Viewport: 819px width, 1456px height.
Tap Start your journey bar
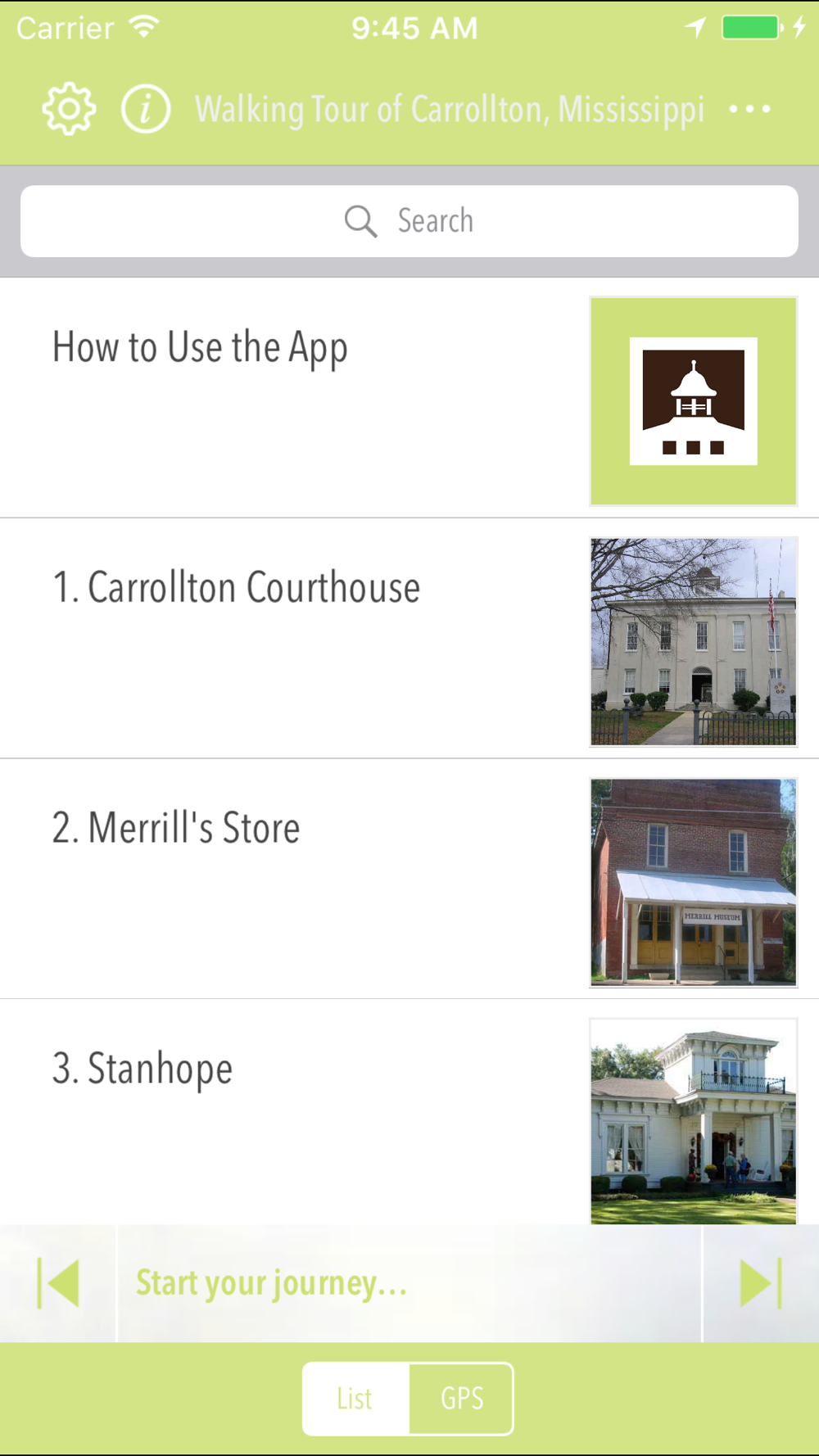(x=409, y=1283)
